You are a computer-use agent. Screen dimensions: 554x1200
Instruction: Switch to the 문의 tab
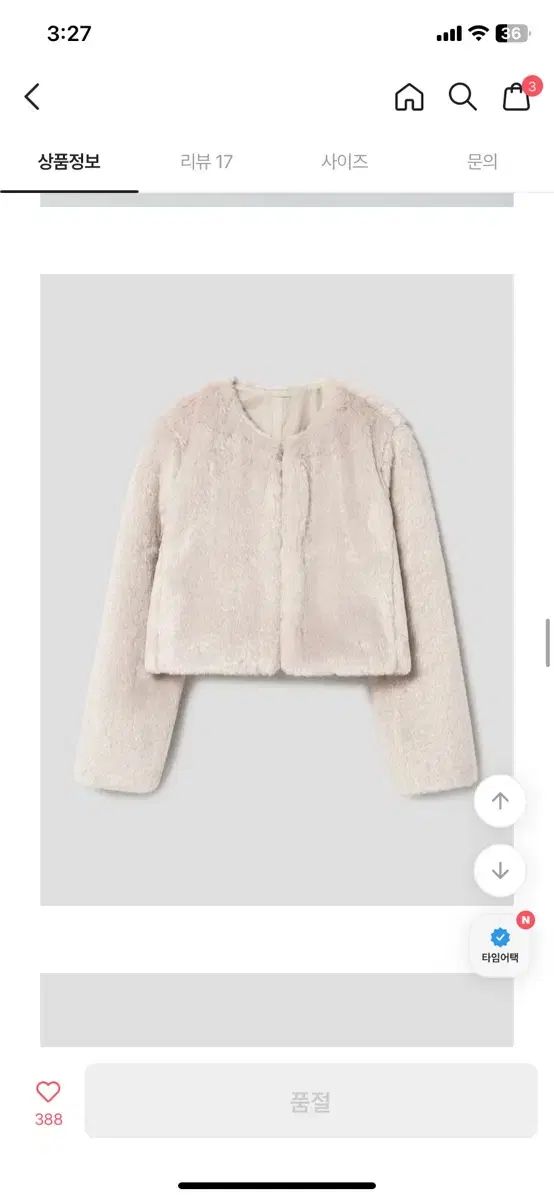click(482, 161)
